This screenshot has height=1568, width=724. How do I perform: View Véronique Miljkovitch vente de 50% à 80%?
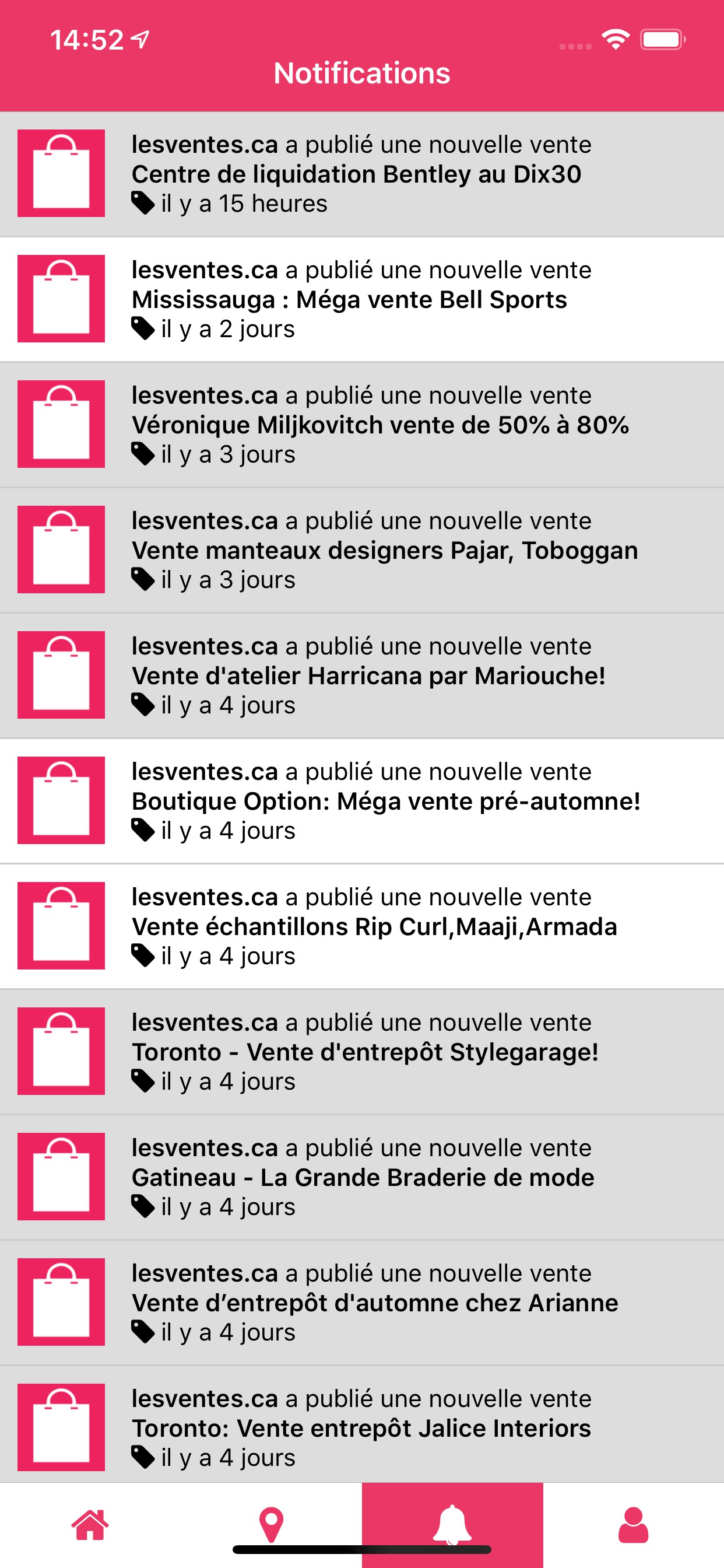point(361,425)
